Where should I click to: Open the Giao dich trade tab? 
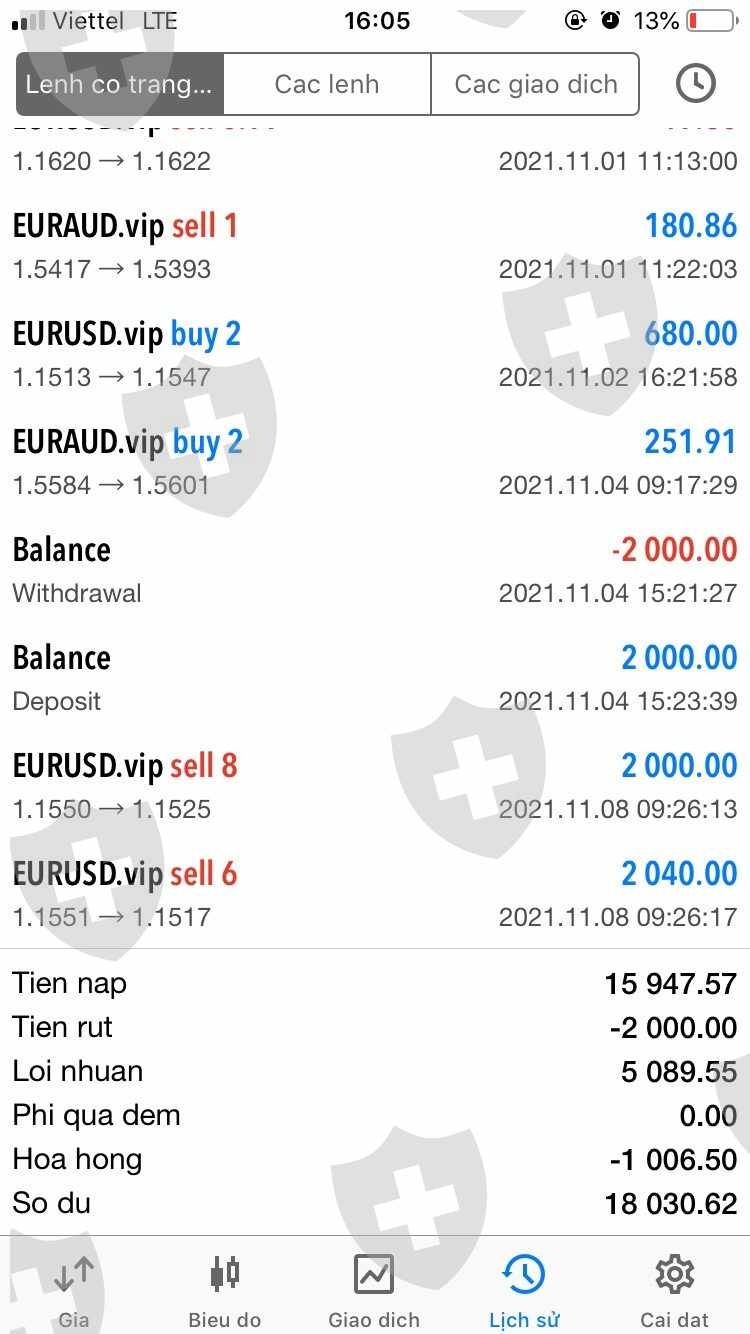374,1291
